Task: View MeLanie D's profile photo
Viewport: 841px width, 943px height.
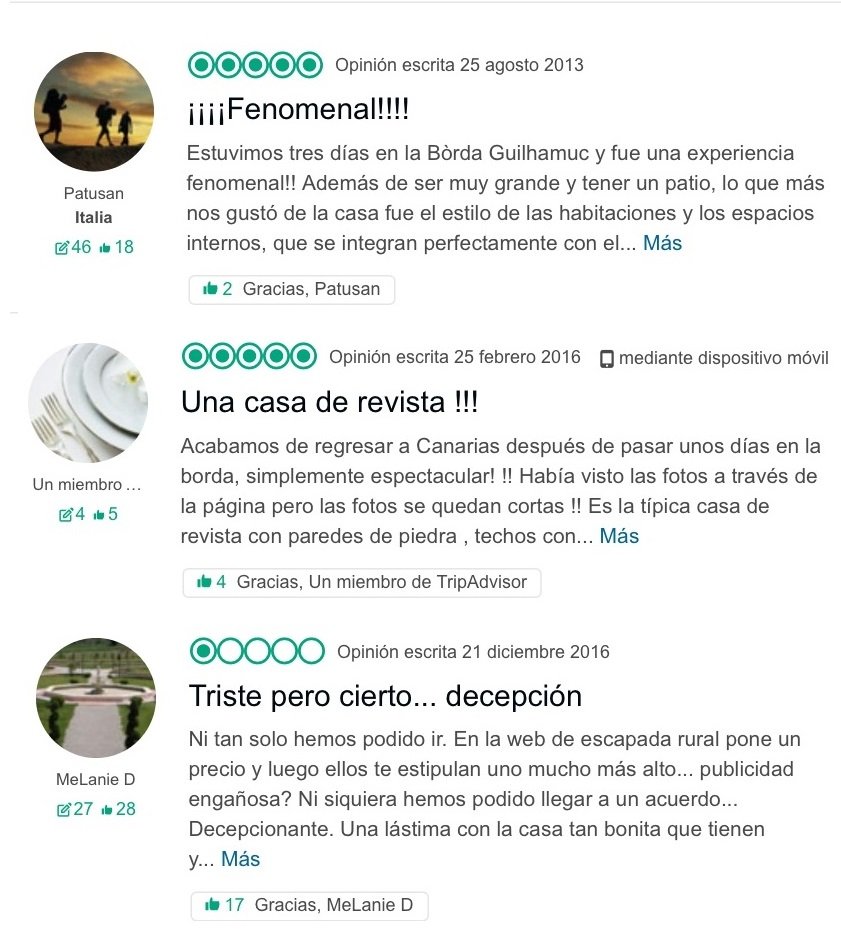Action: click(96, 698)
